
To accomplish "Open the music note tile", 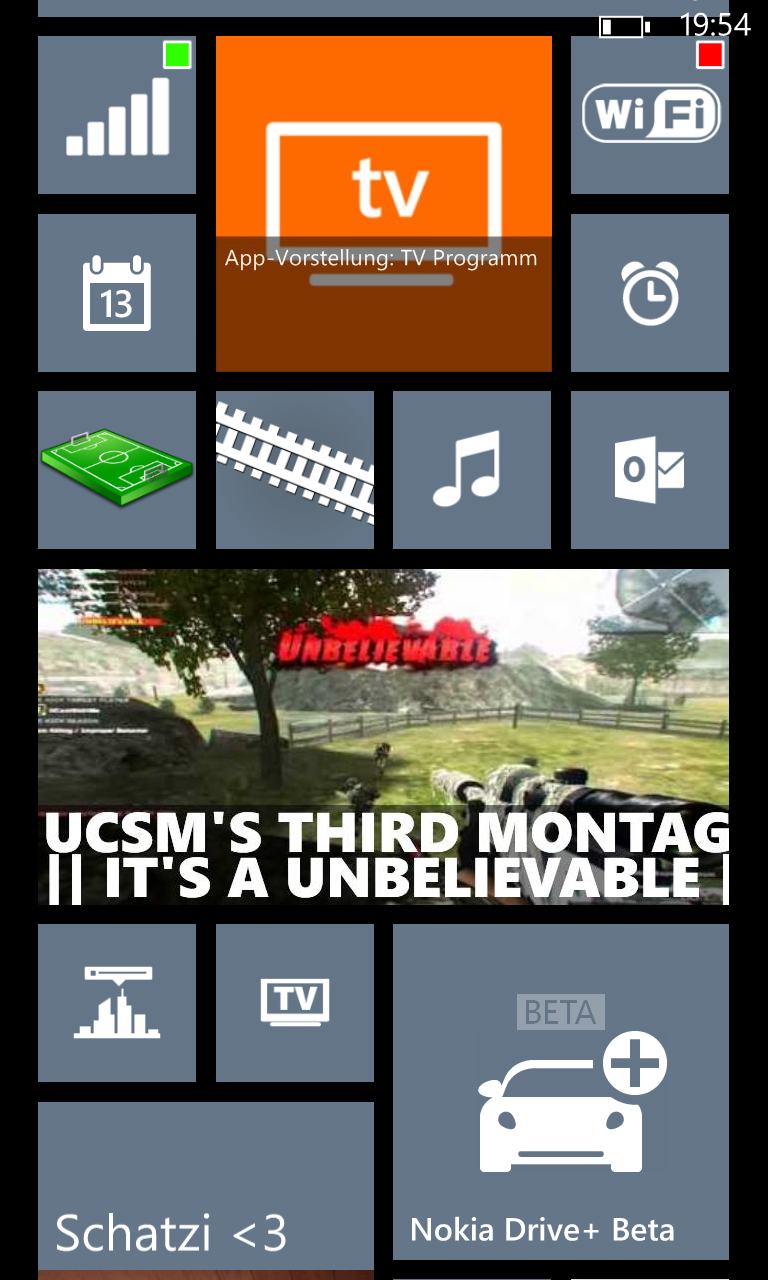I will point(472,470).
